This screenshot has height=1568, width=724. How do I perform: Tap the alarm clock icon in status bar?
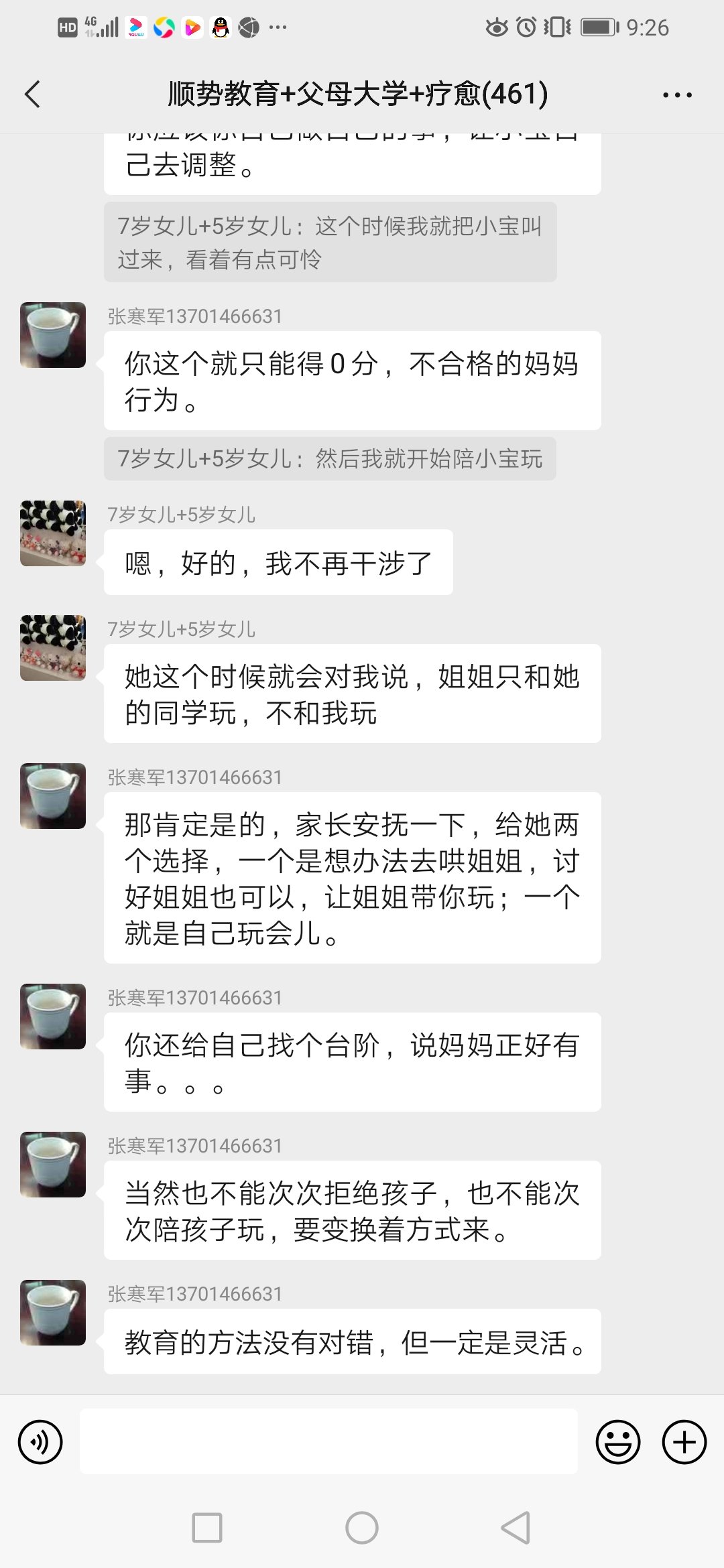click(x=526, y=27)
